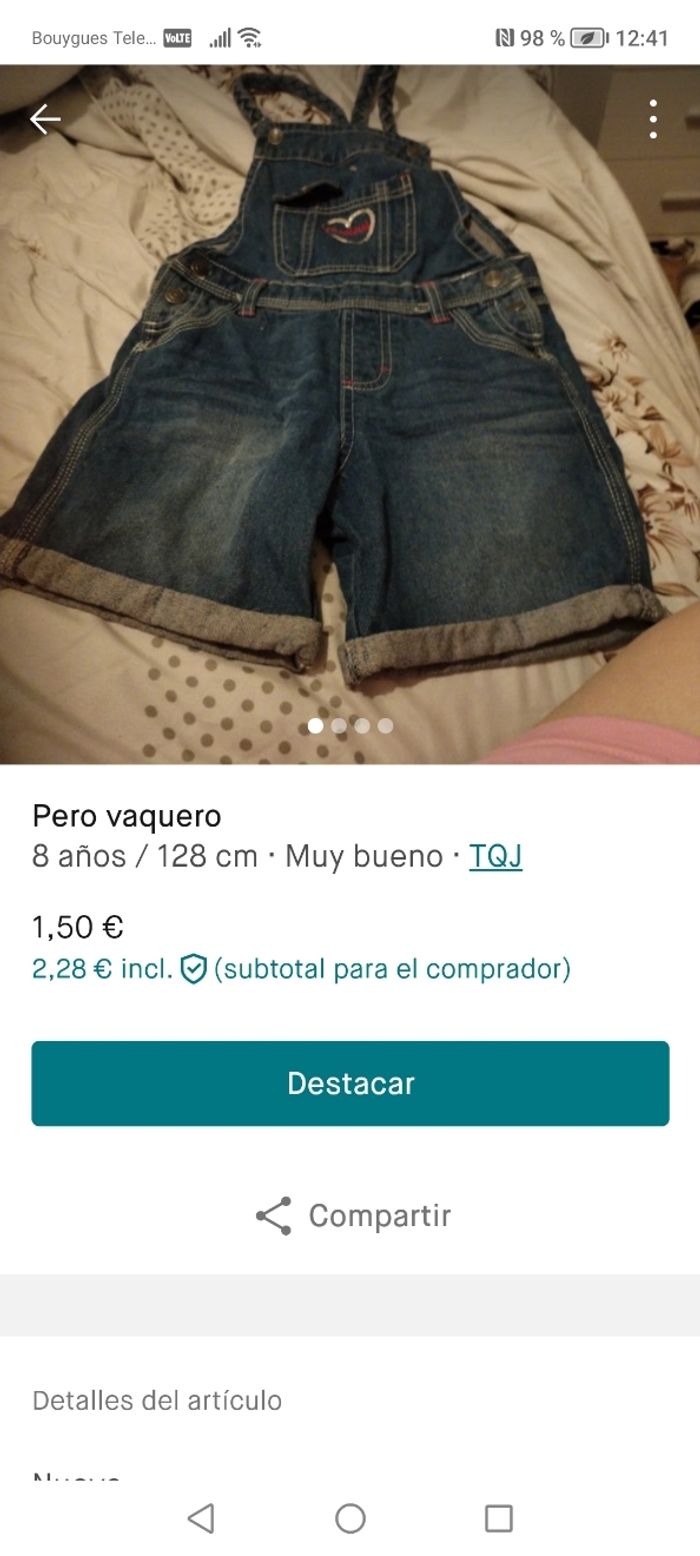Share this listing via Compartir

pyautogui.click(x=352, y=1215)
